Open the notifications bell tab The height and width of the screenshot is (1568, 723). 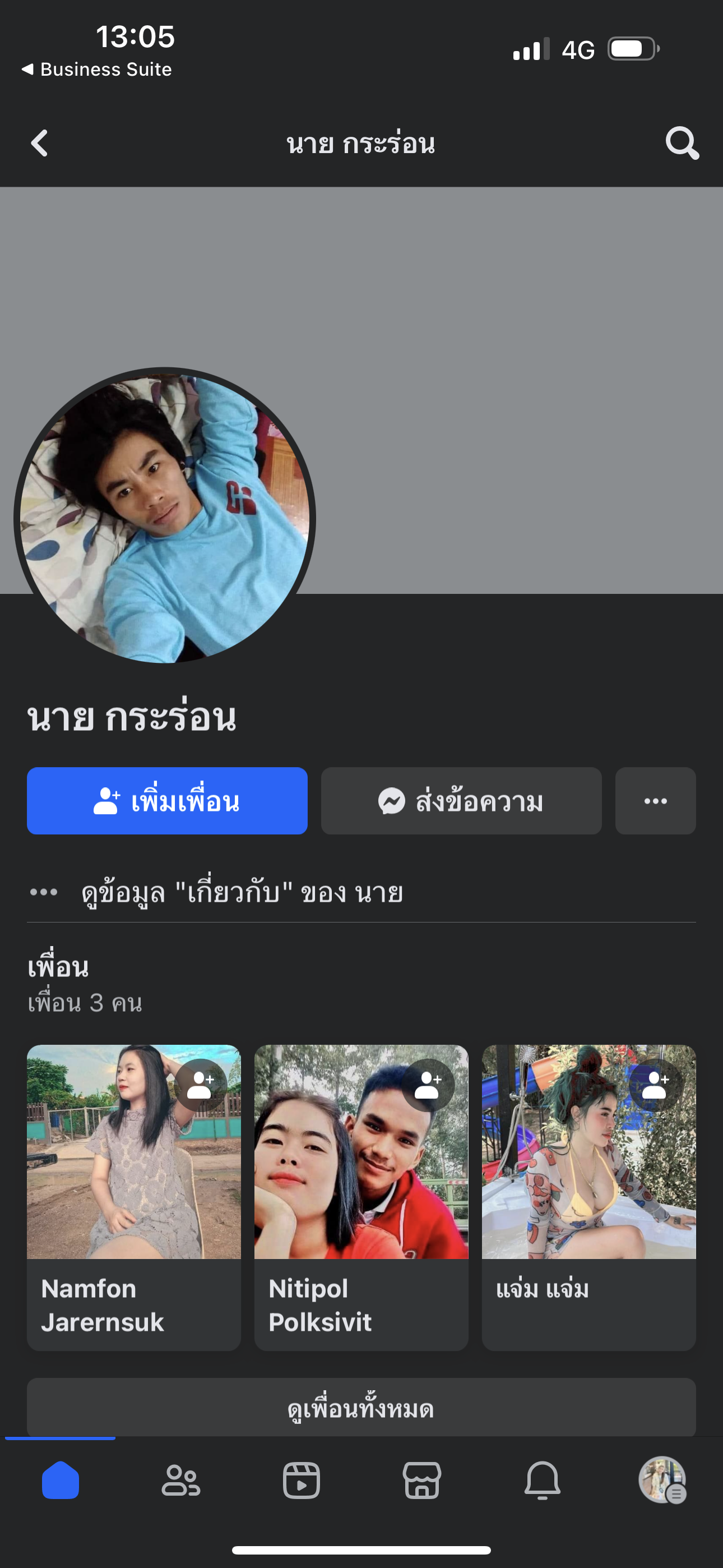[543, 1481]
